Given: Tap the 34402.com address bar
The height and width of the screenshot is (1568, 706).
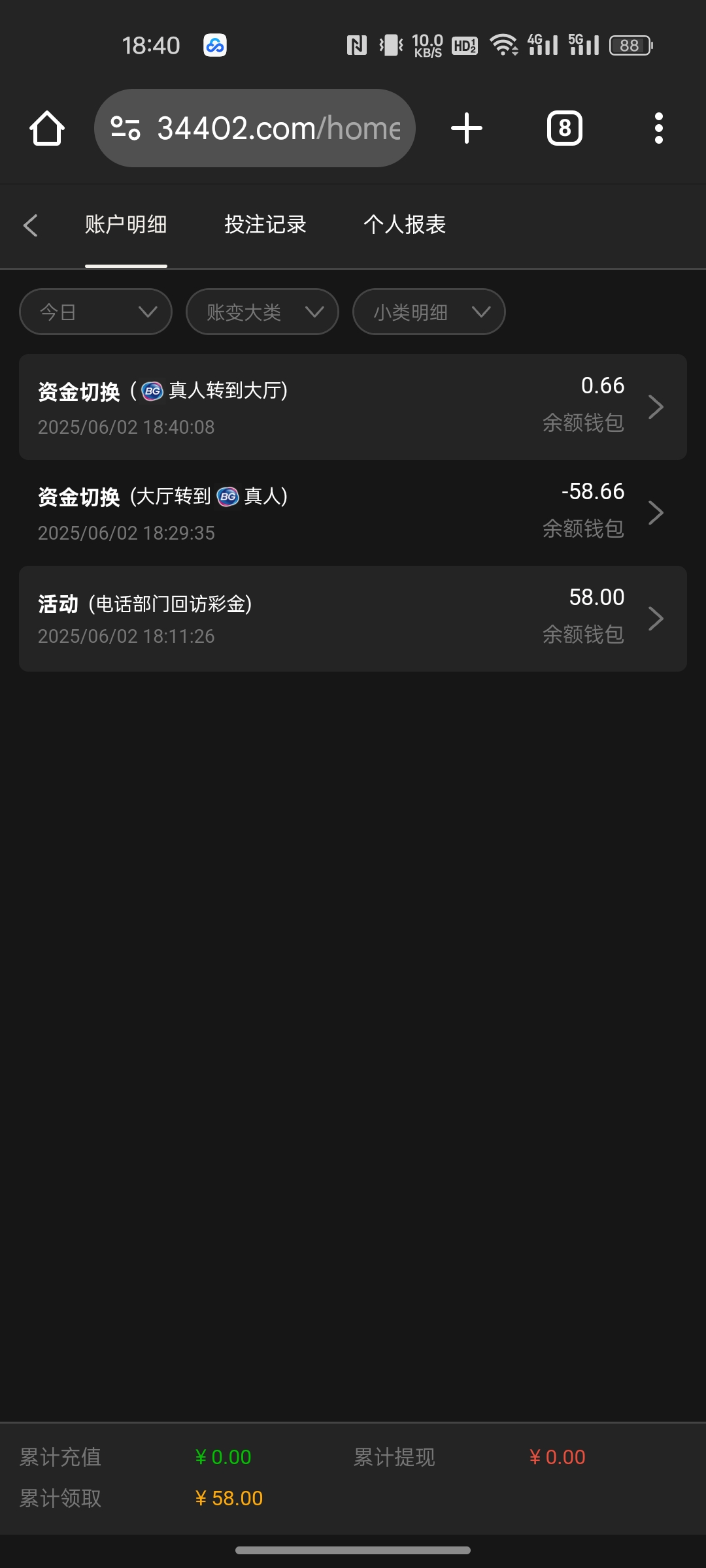Looking at the screenshot, I should (261, 128).
